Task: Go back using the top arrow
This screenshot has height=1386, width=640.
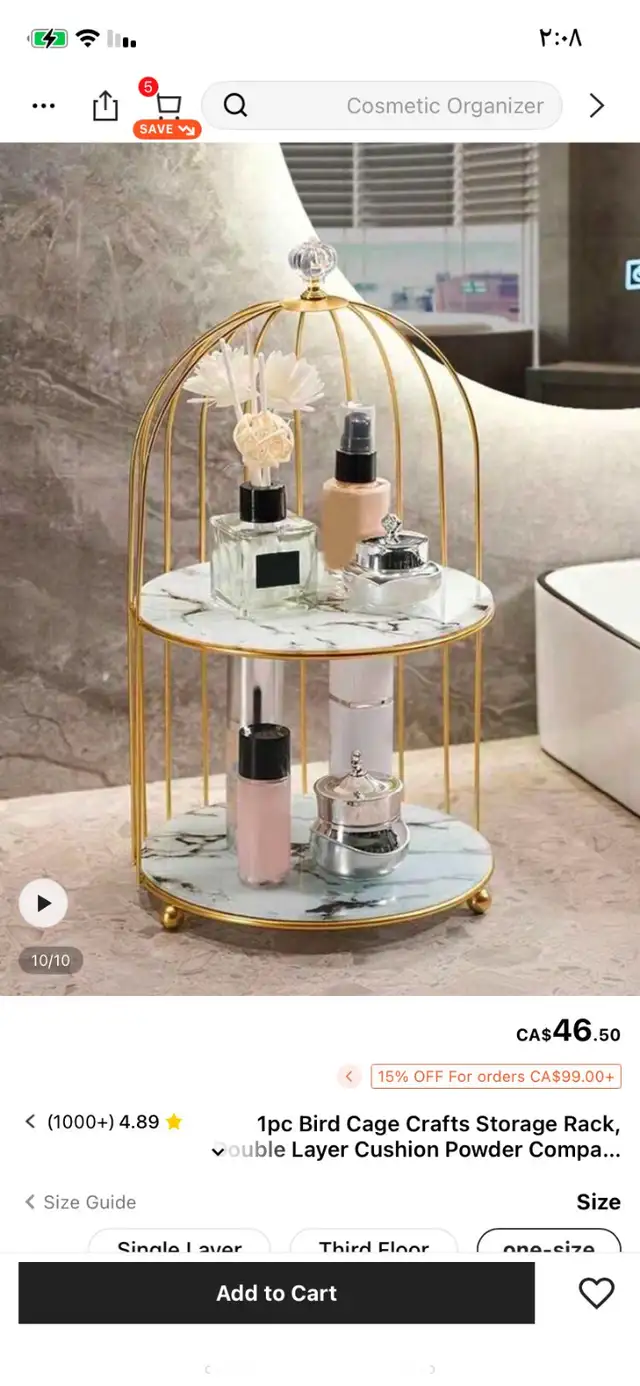Action: click(597, 106)
